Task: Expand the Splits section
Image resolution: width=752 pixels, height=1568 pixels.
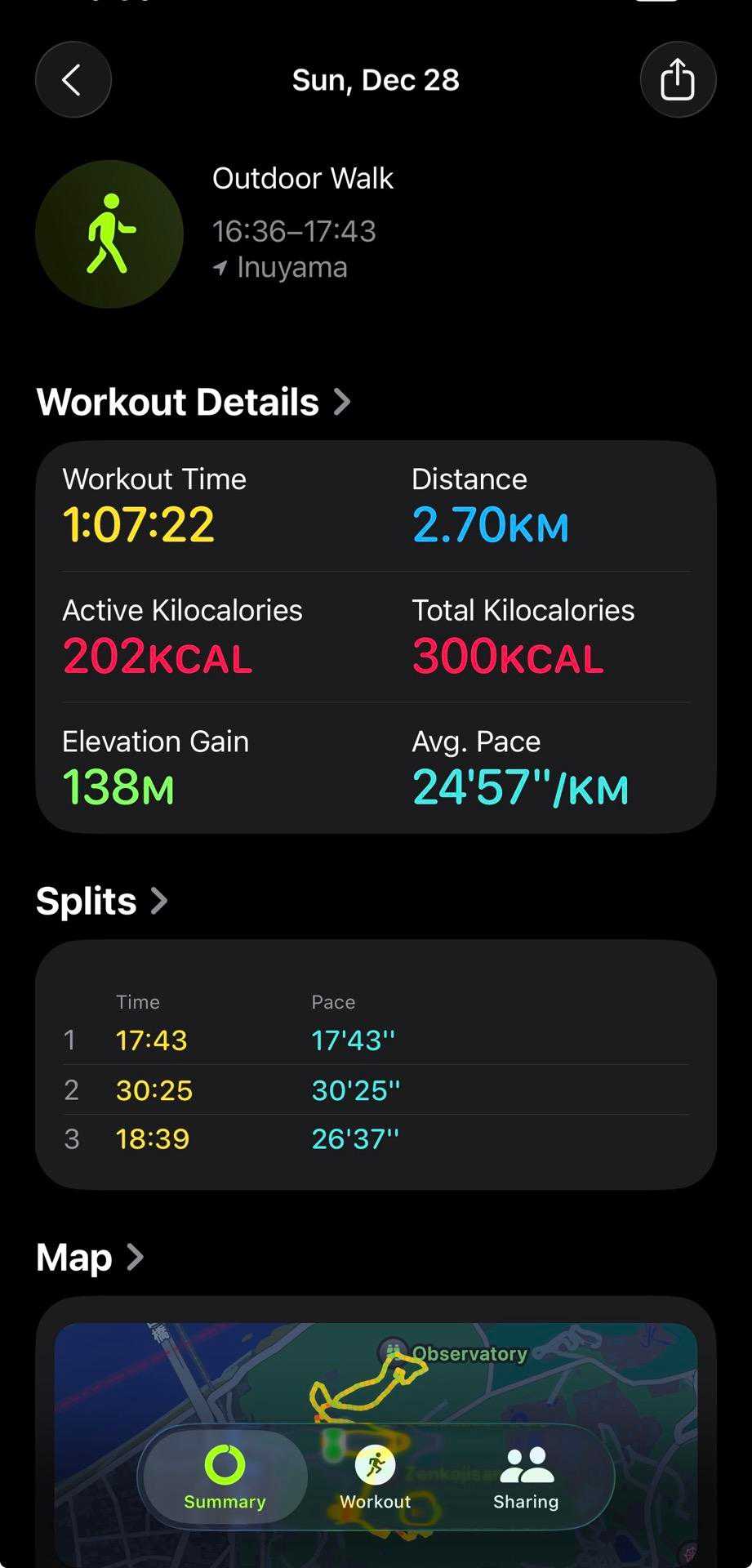Action: click(x=102, y=901)
